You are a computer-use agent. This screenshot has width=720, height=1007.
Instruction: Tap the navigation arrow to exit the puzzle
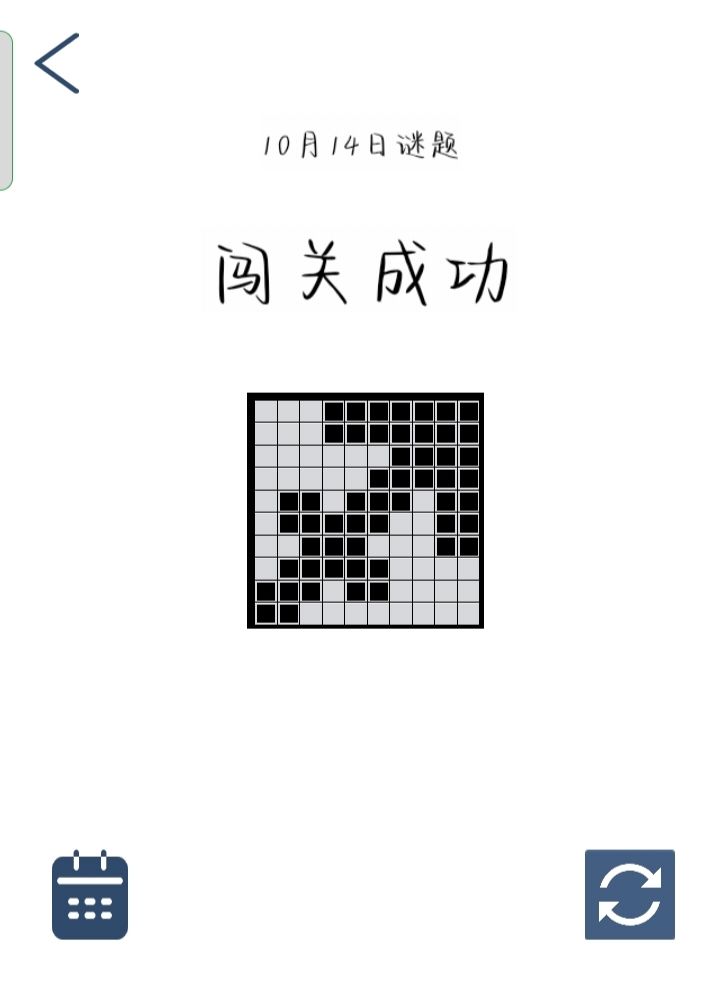56,62
